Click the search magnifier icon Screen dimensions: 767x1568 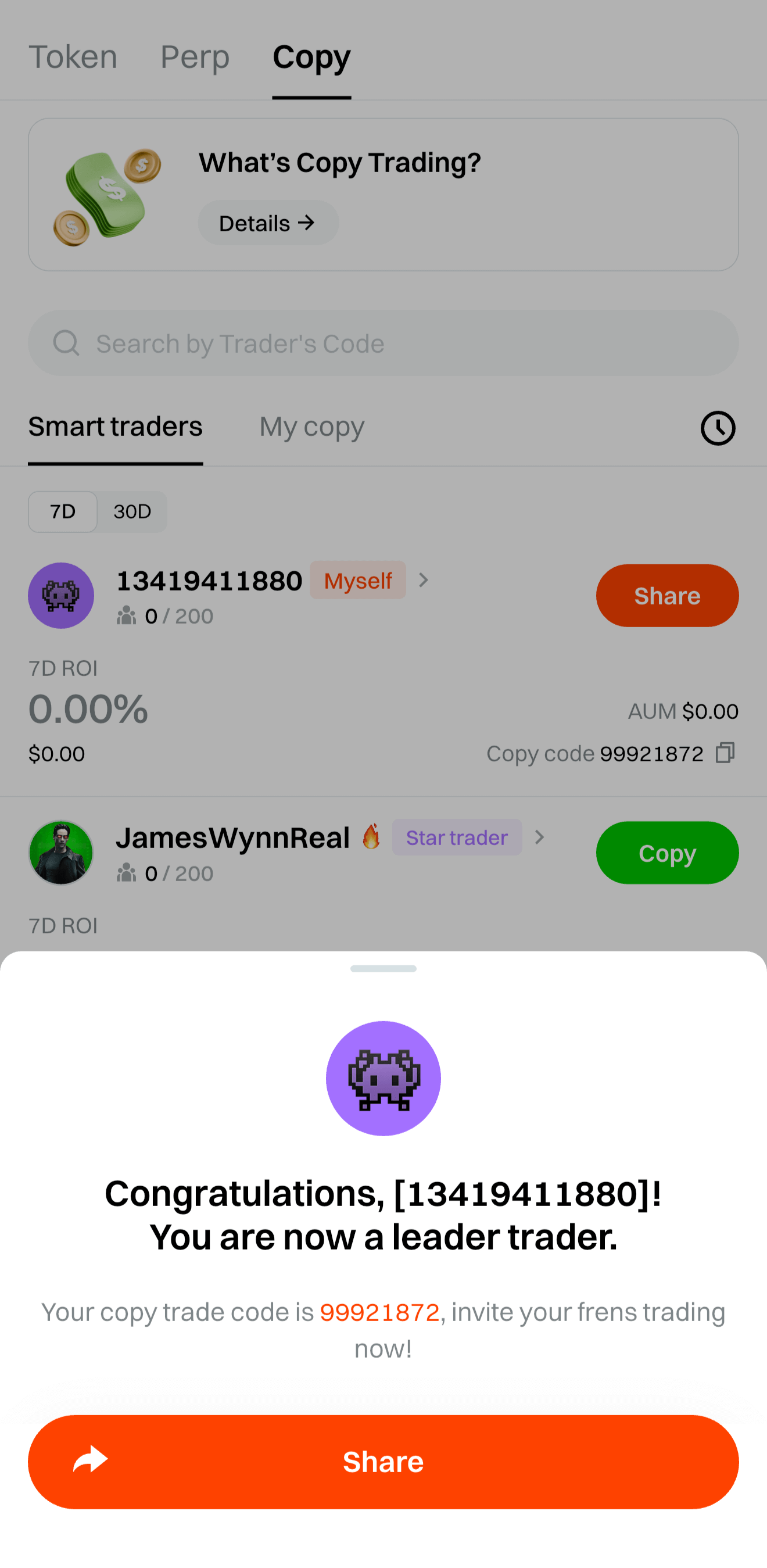pyautogui.click(x=66, y=343)
